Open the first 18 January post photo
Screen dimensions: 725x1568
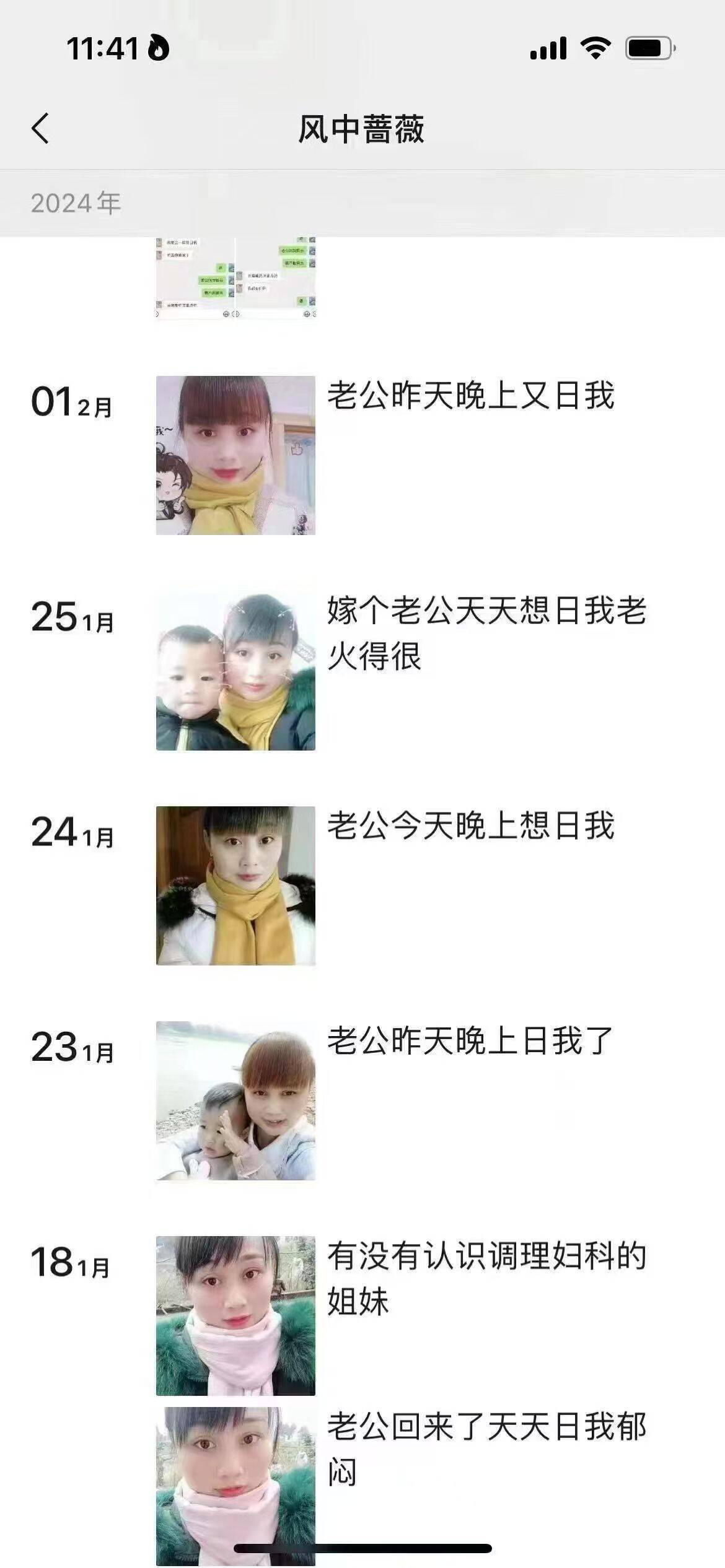point(235,1315)
